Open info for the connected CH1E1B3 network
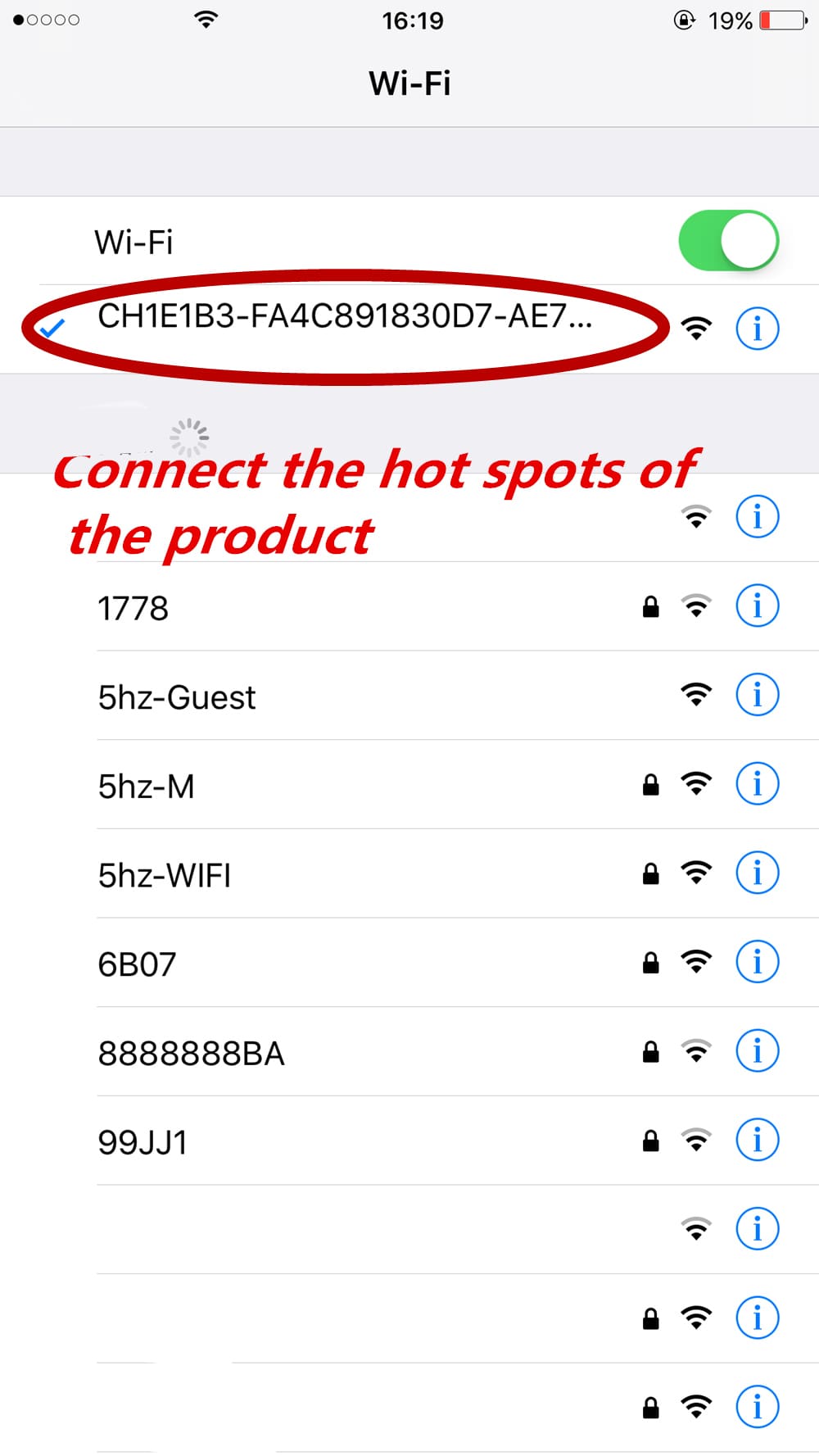 757,329
